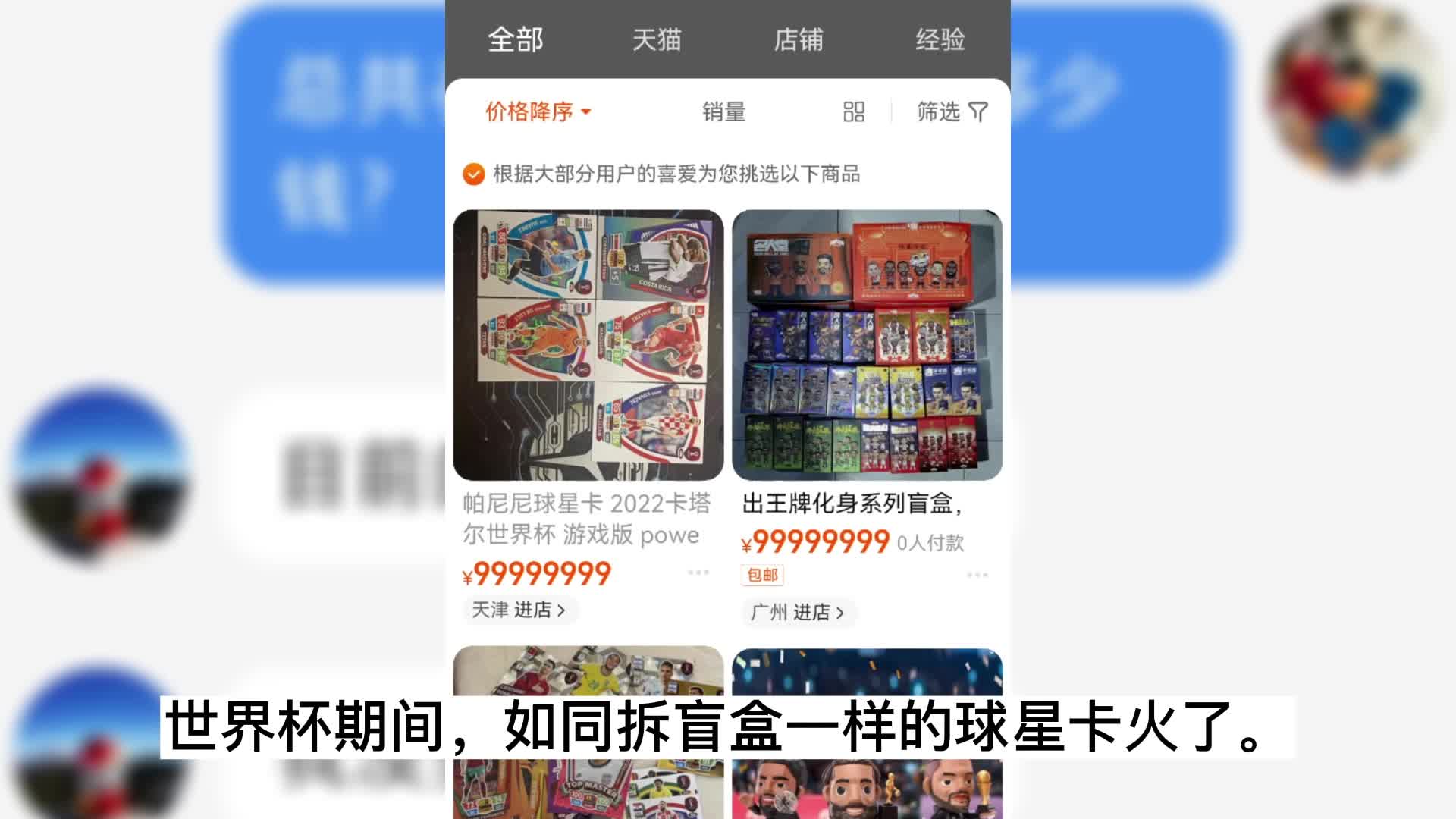1456x819 pixels.
Task: Open the 价格降序 sort dropdown
Action: point(538,112)
